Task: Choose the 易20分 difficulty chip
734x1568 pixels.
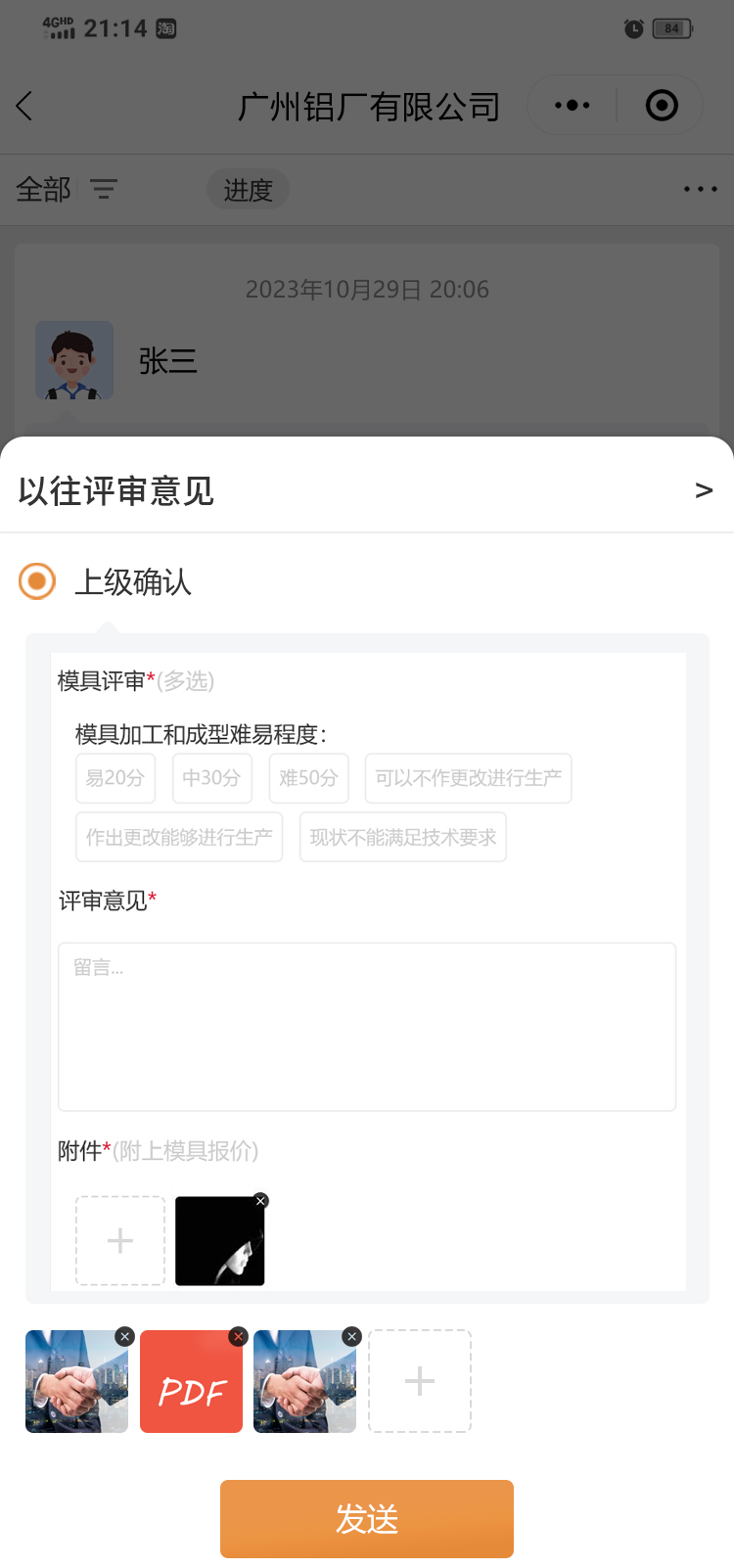Action: tap(115, 778)
